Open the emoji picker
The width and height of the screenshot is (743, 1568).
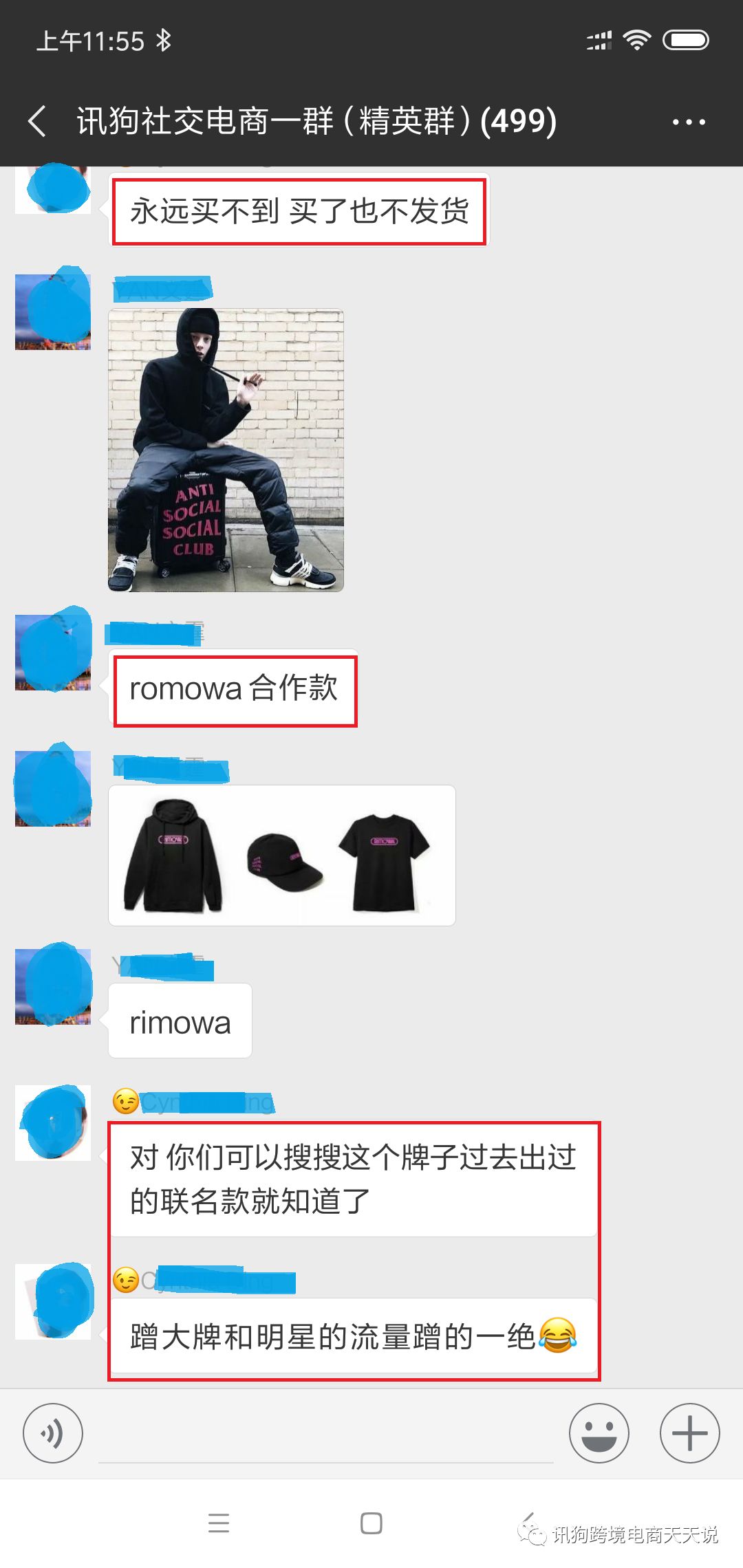[x=599, y=1433]
